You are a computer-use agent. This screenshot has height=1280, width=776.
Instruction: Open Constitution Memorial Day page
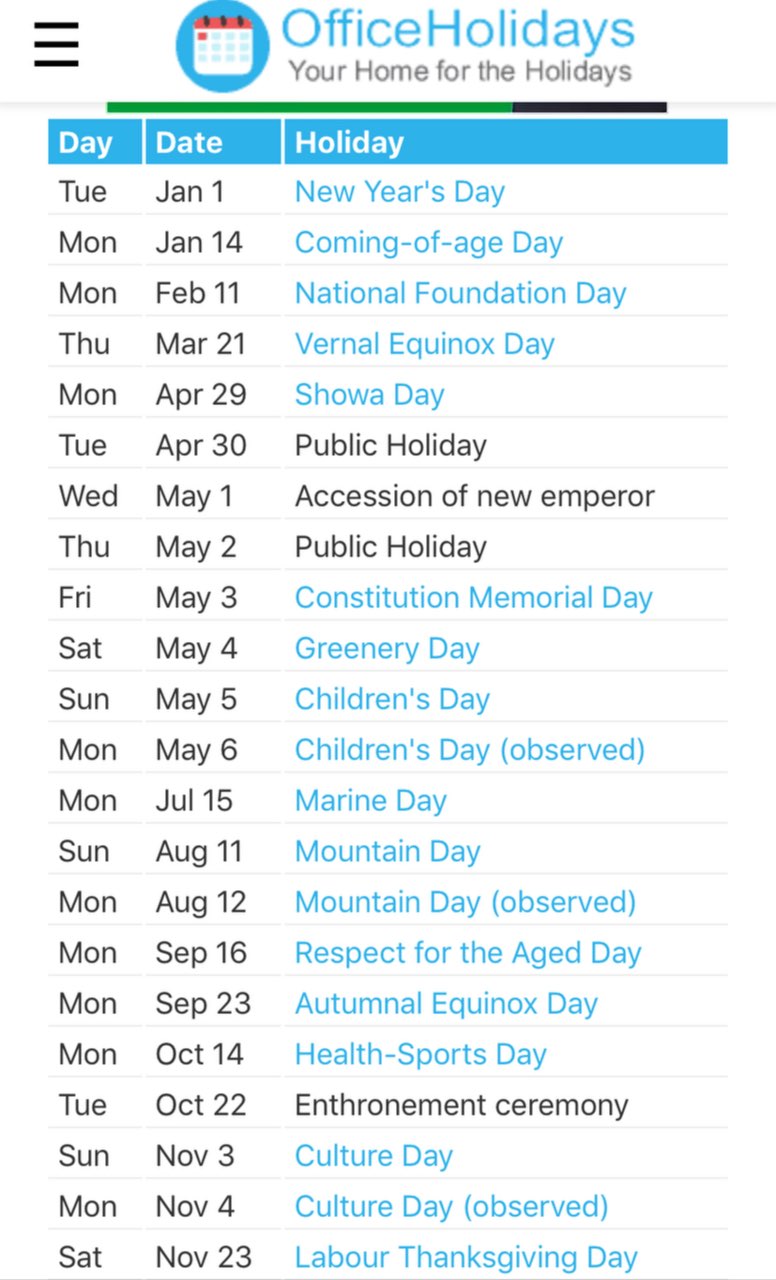tap(473, 598)
